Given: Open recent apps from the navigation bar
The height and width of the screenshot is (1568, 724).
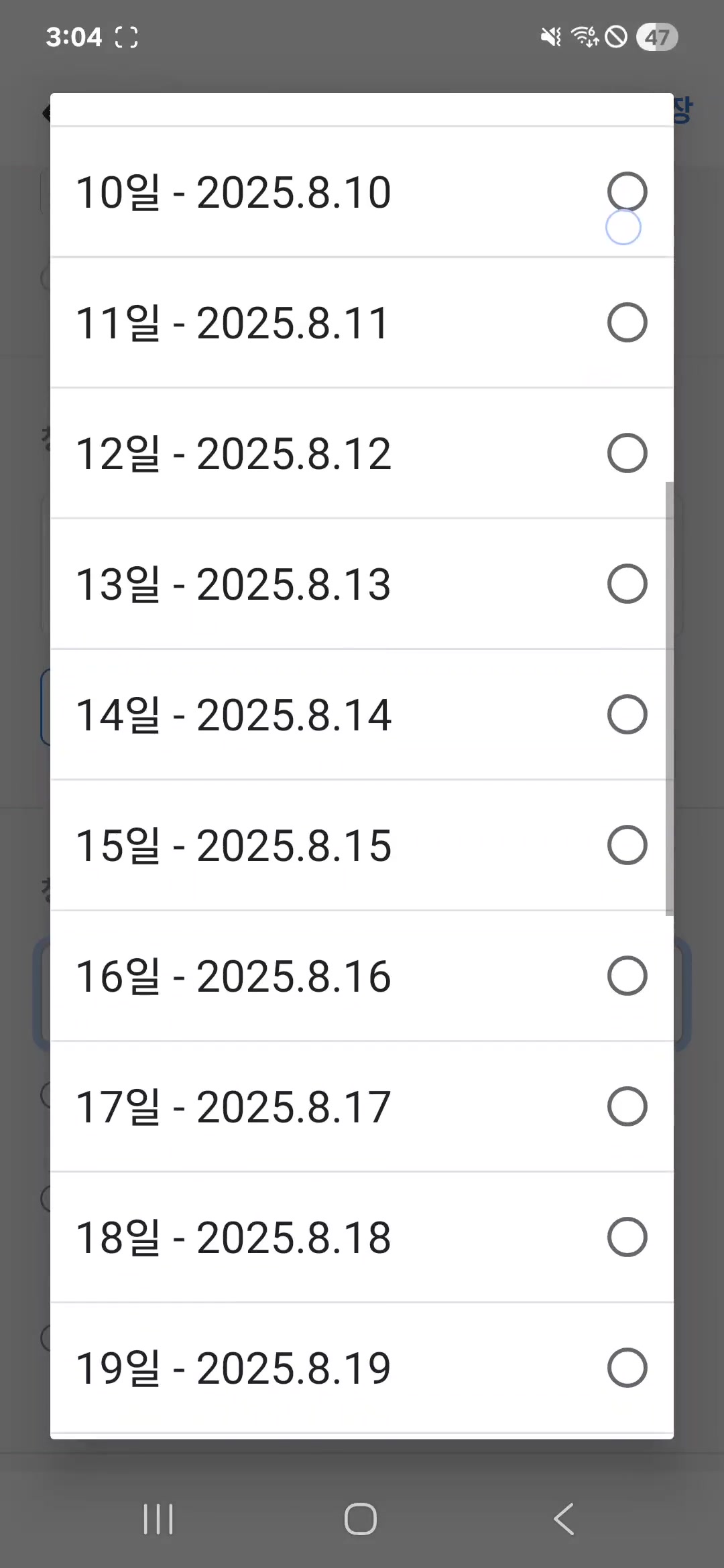Looking at the screenshot, I should (159, 1518).
